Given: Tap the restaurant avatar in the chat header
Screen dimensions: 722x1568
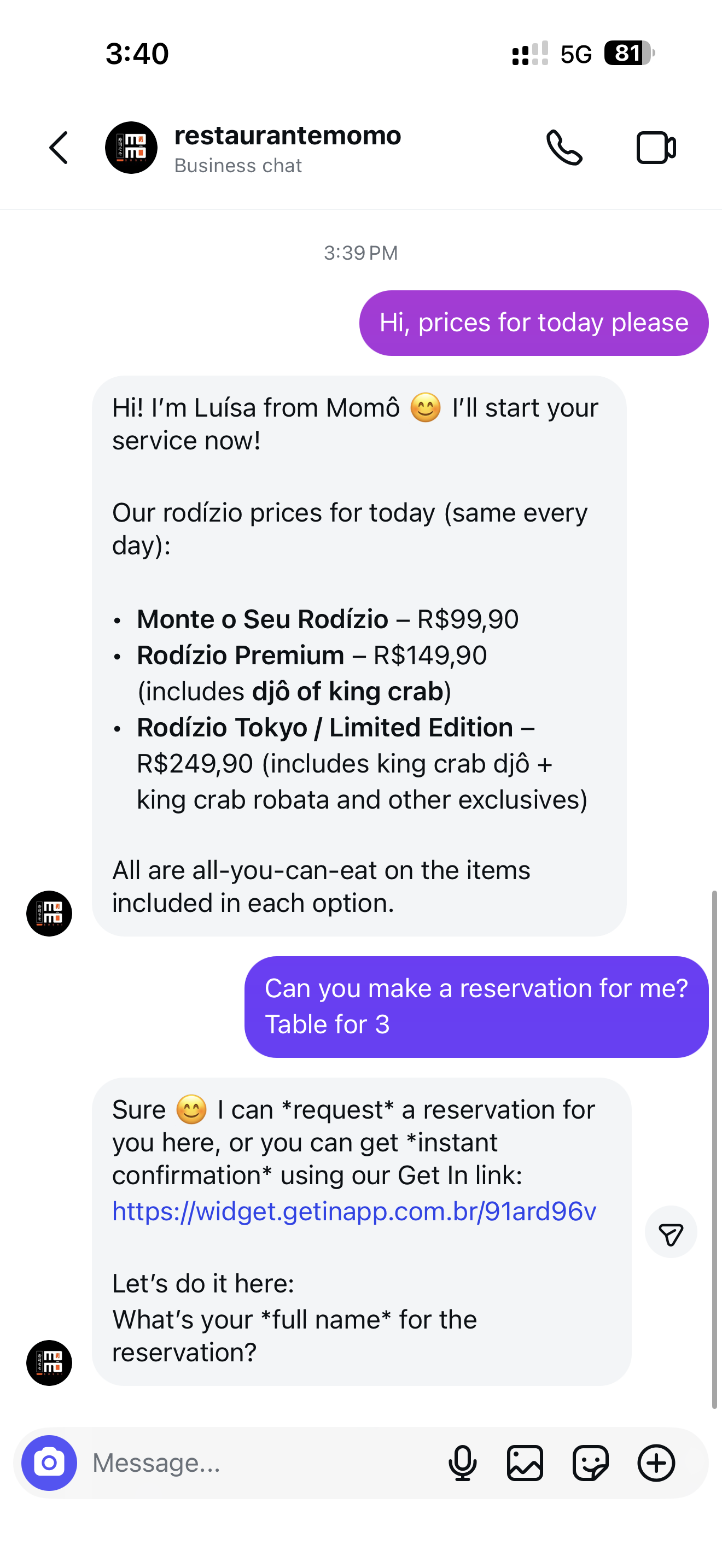Looking at the screenshot, I should 131,147.
